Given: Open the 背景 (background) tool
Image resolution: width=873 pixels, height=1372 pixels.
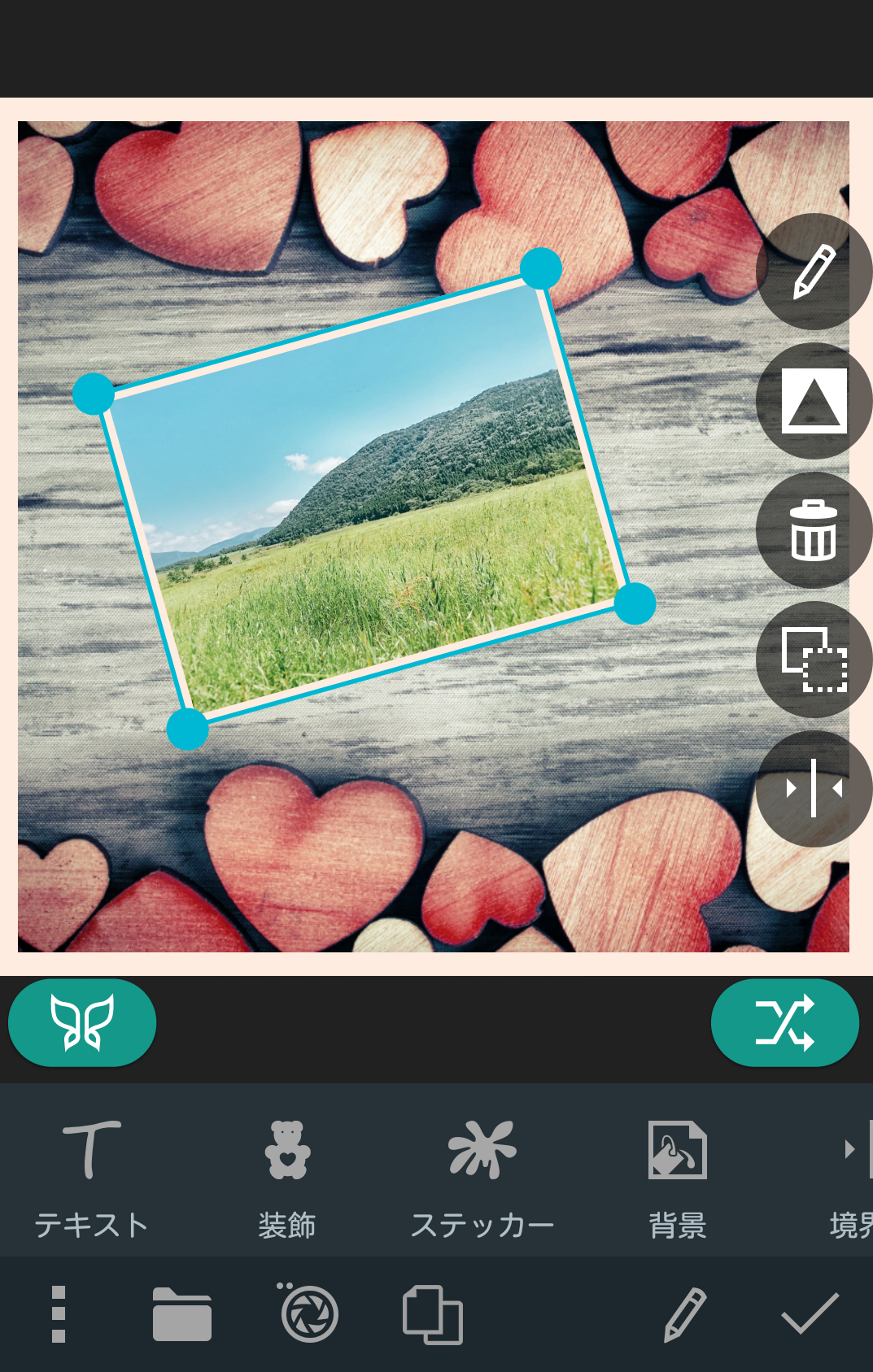Looking at the screenshot, I should (677, 1177).
